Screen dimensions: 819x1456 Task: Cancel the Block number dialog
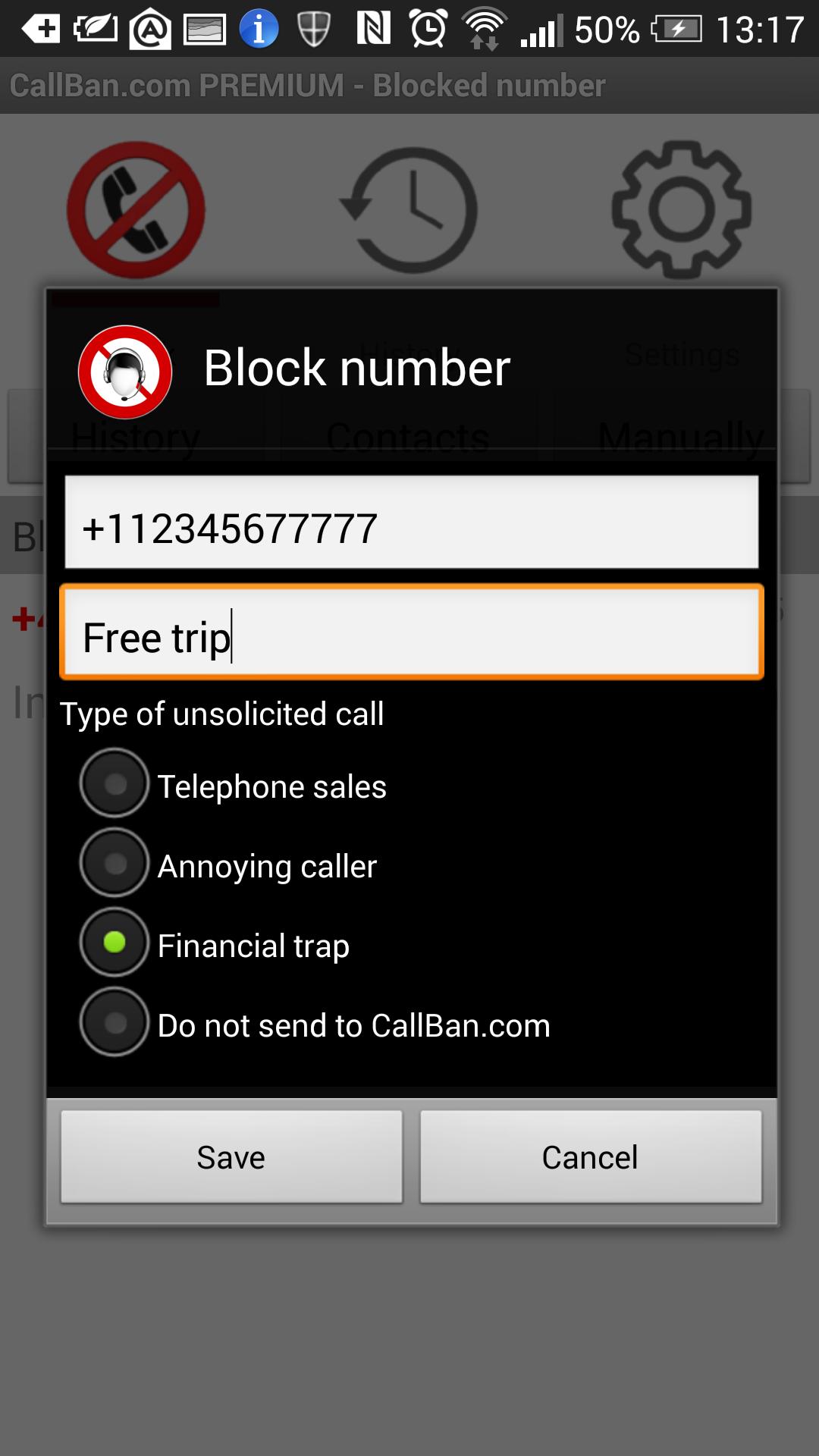pos(590,1157)
